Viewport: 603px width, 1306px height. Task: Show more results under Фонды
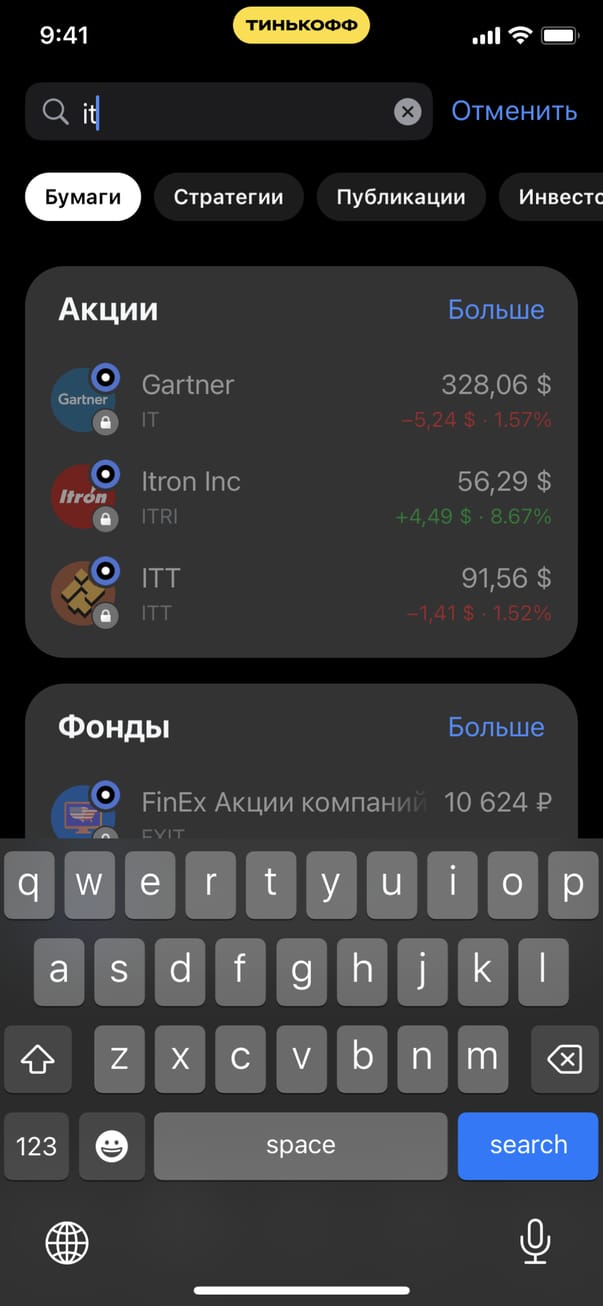tap(496, 727)
